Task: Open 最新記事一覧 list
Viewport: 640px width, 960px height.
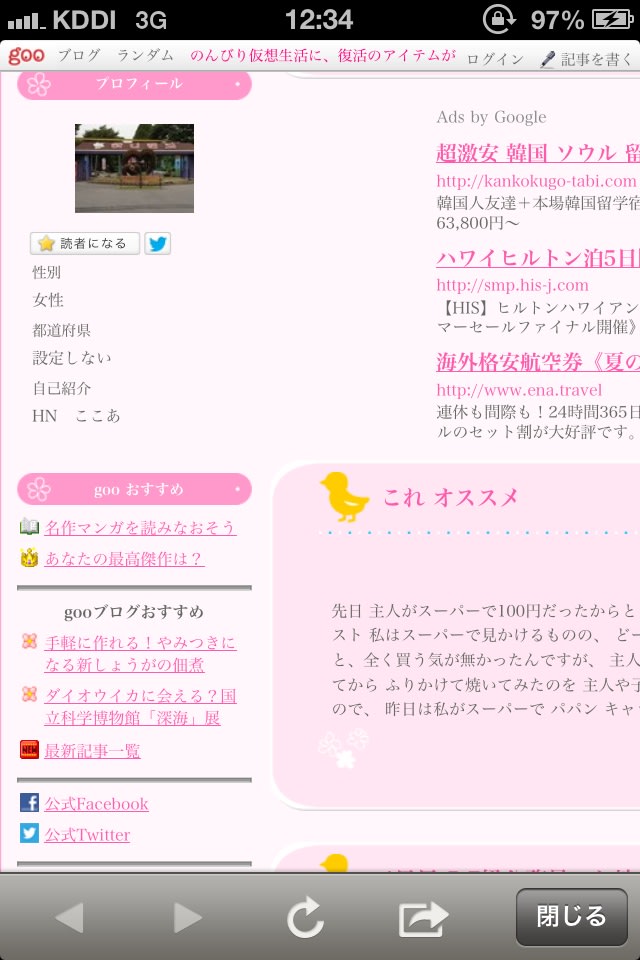Action: pyautogui.click(x=92, y=750)
